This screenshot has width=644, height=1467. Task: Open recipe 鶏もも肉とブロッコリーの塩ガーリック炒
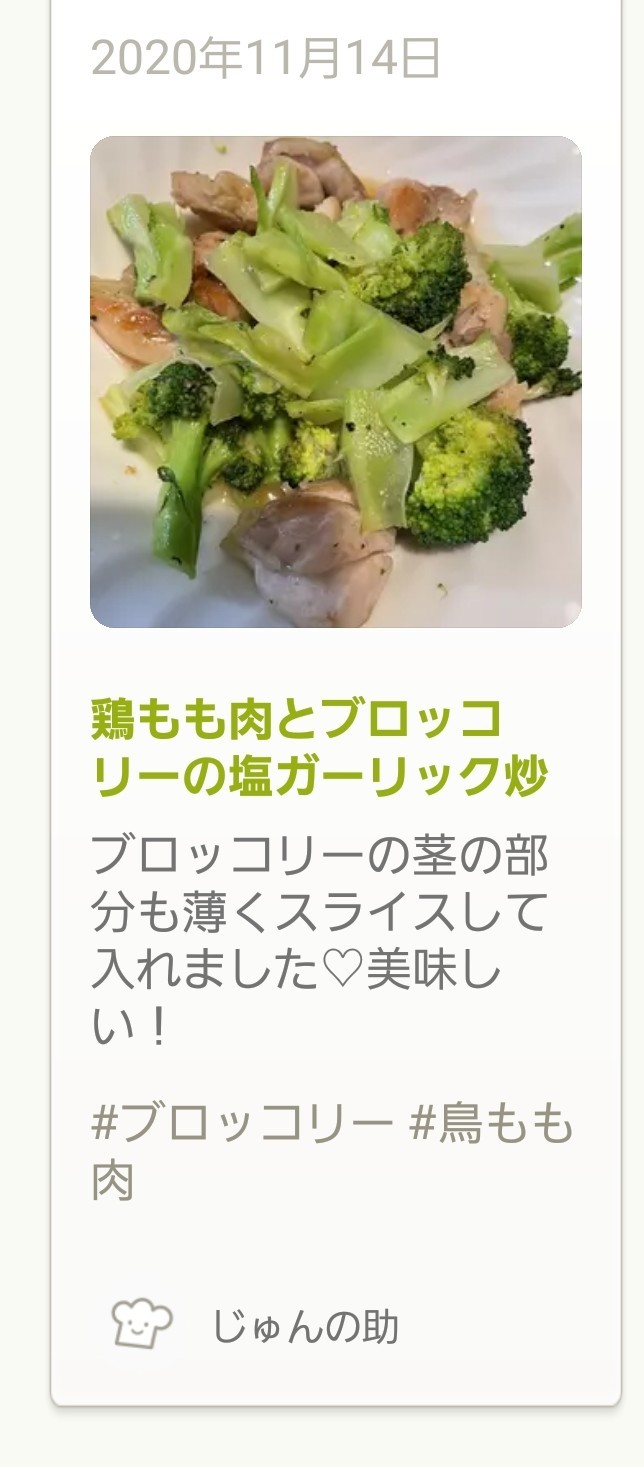point(318,747)
